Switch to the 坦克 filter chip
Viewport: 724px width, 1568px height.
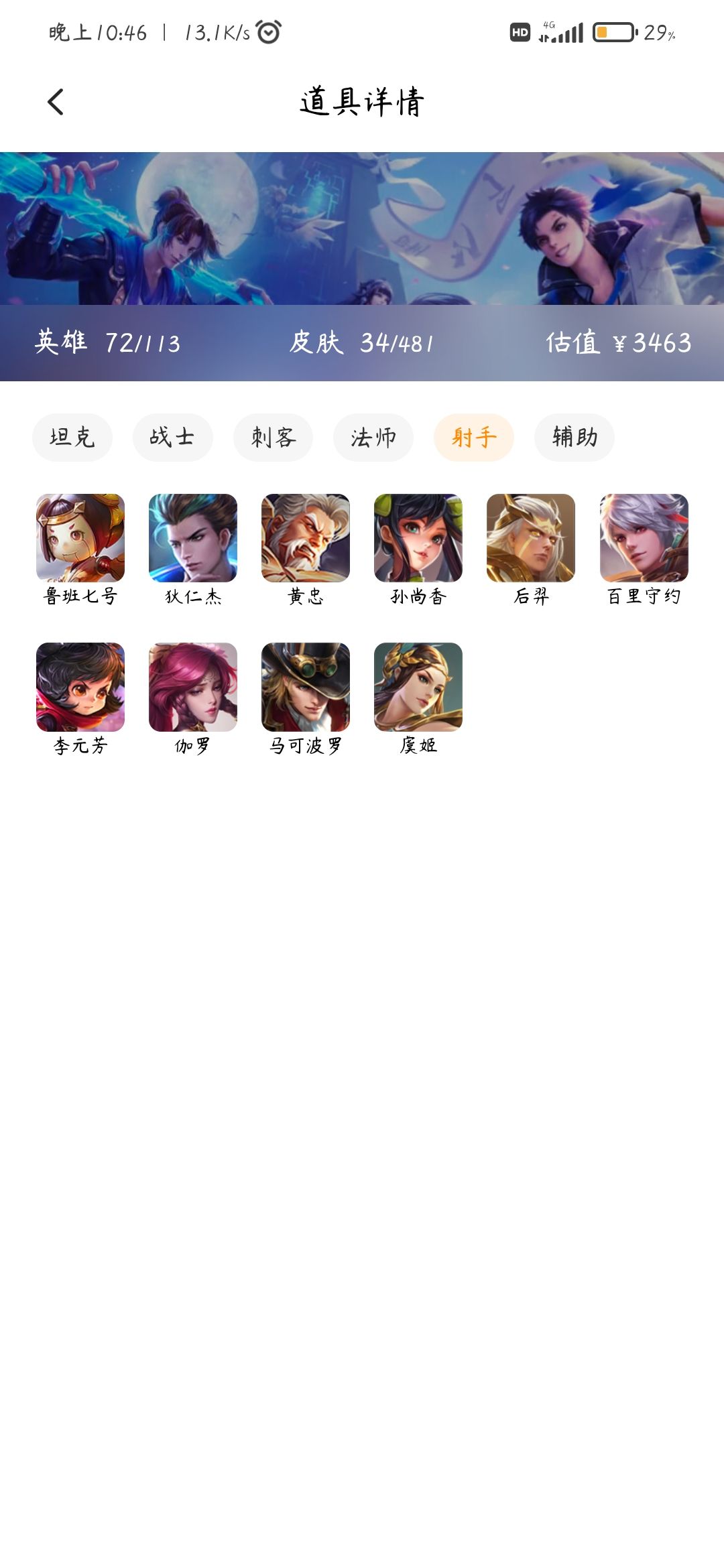72,438
